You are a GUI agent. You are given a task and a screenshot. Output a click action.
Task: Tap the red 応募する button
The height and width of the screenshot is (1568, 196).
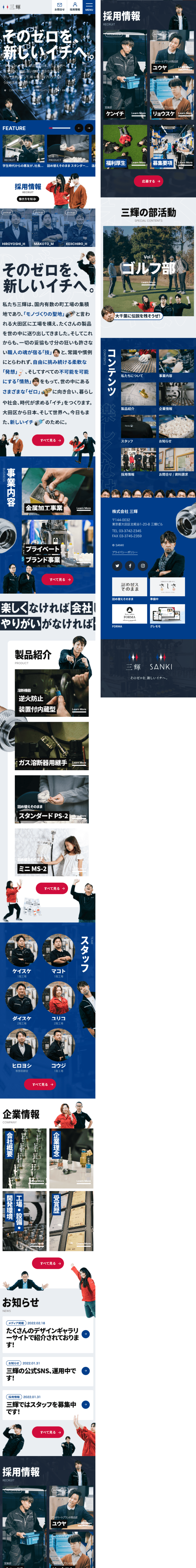149,181
